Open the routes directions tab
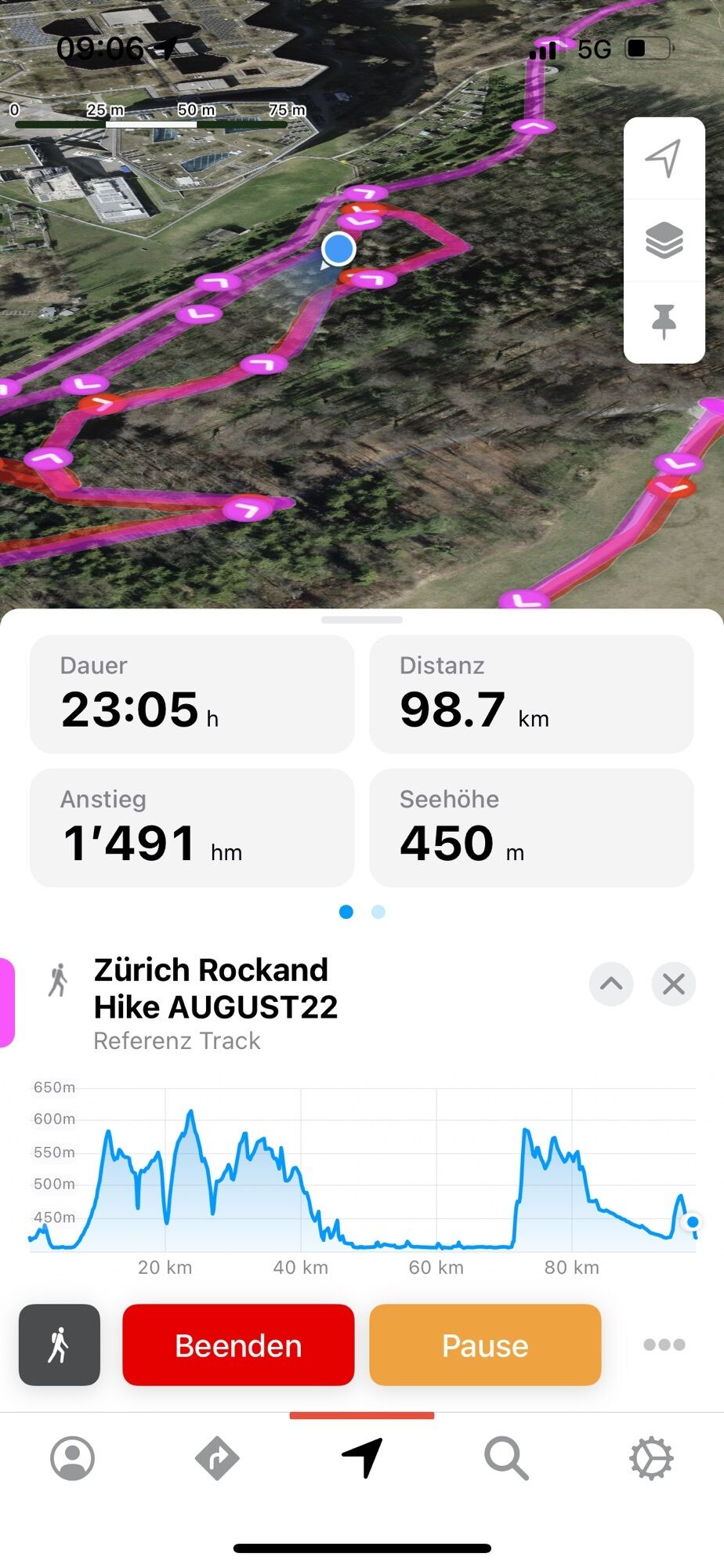Image resolution: width=724 pixels, height=1568 pixels. click(217, 1458)
